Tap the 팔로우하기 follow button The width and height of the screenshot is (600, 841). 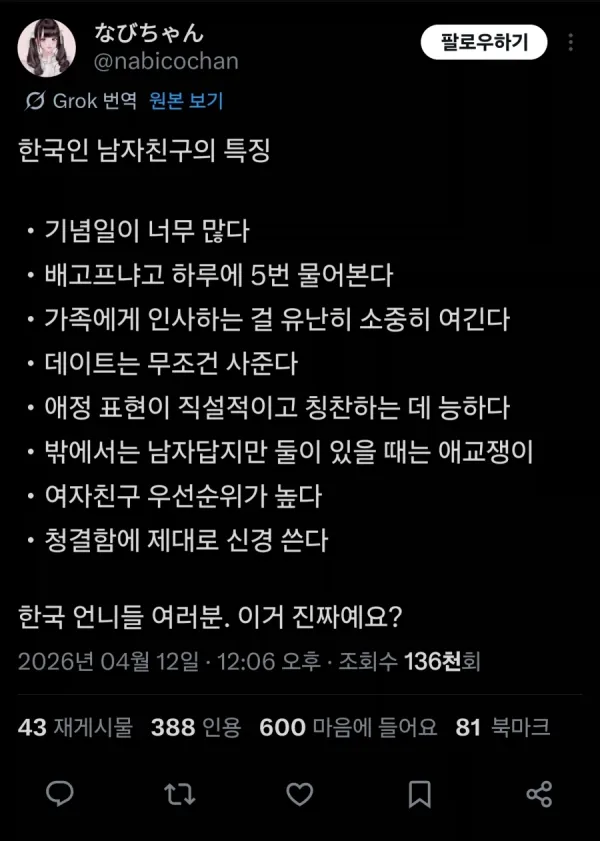tap(484, 43)
